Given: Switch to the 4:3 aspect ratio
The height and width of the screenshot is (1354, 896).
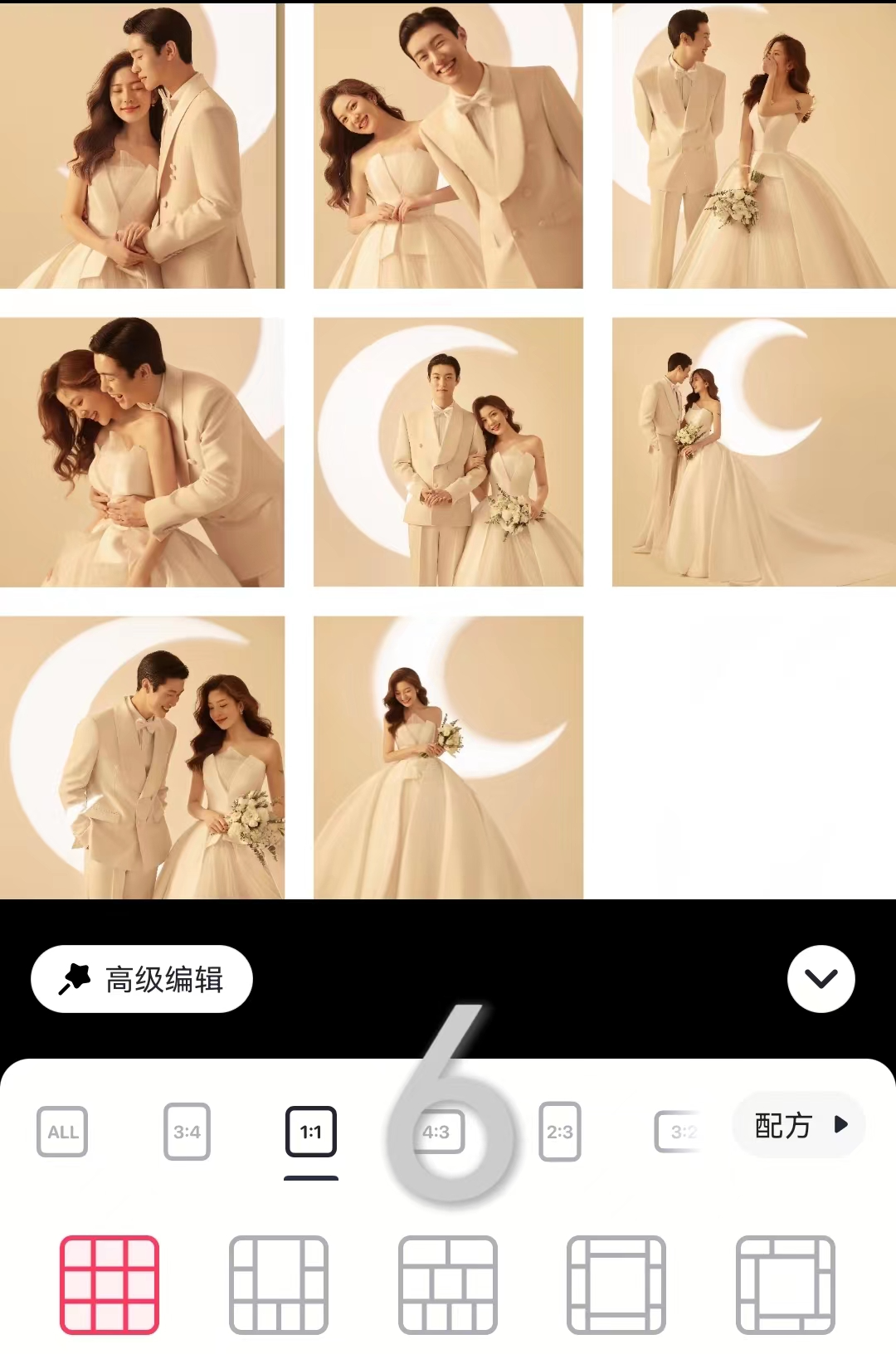Looking at the screenshot, I should (436, 1132).
